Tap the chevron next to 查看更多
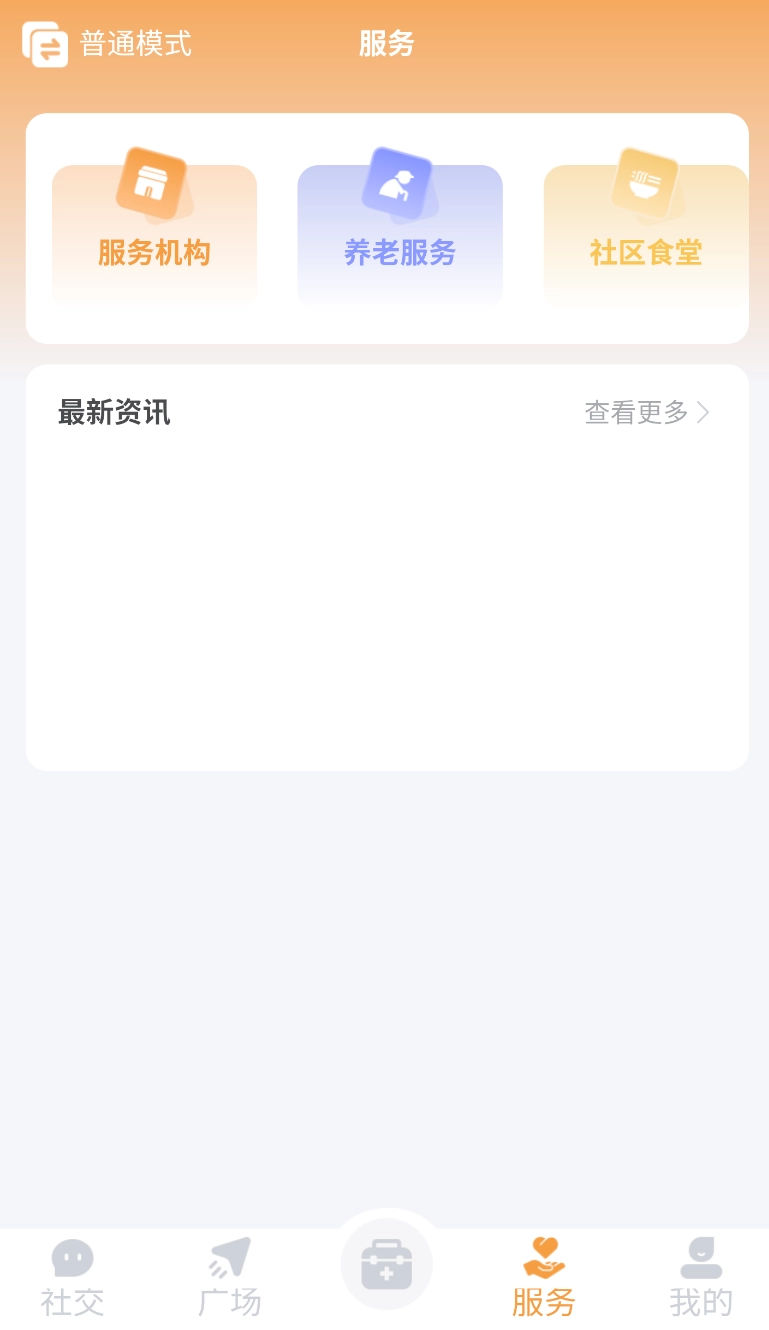The image size is (769, 1330). pos(703,412)
